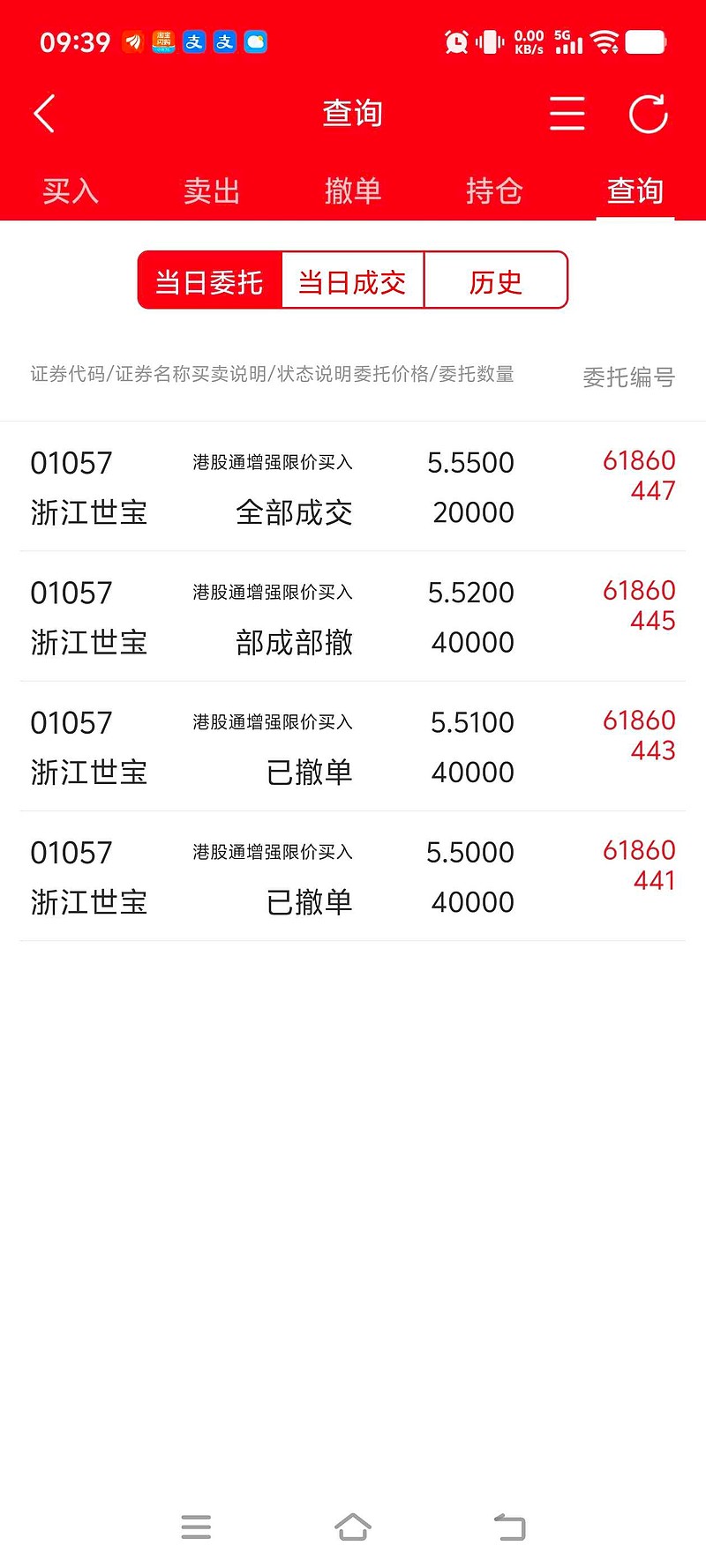
Task: Switch to 当日成交 segment
Action: click(x=352, y=281)
